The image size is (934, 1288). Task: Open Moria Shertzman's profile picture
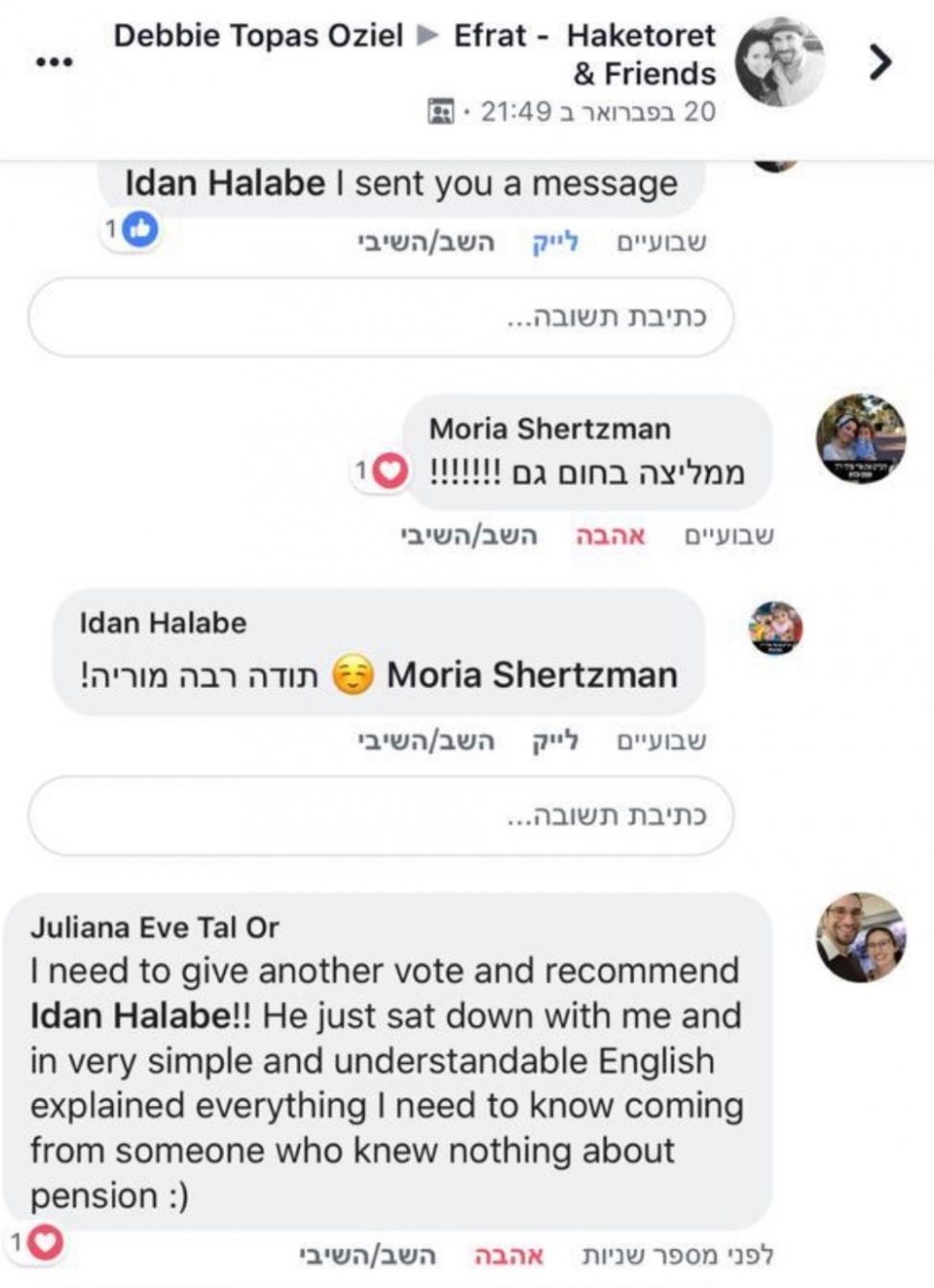[x=860, y=439]
